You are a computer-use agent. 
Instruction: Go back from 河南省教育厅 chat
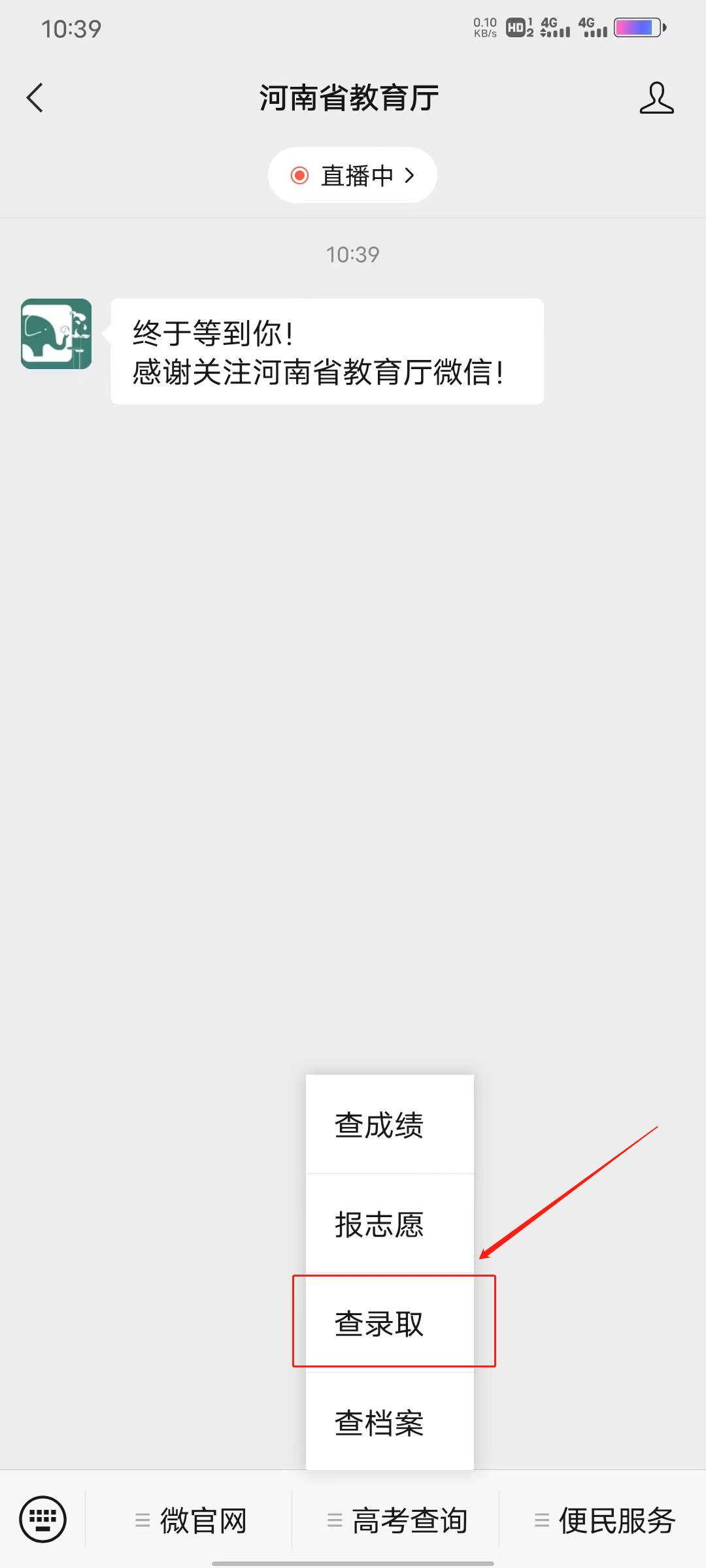click(x=35, y=98)
